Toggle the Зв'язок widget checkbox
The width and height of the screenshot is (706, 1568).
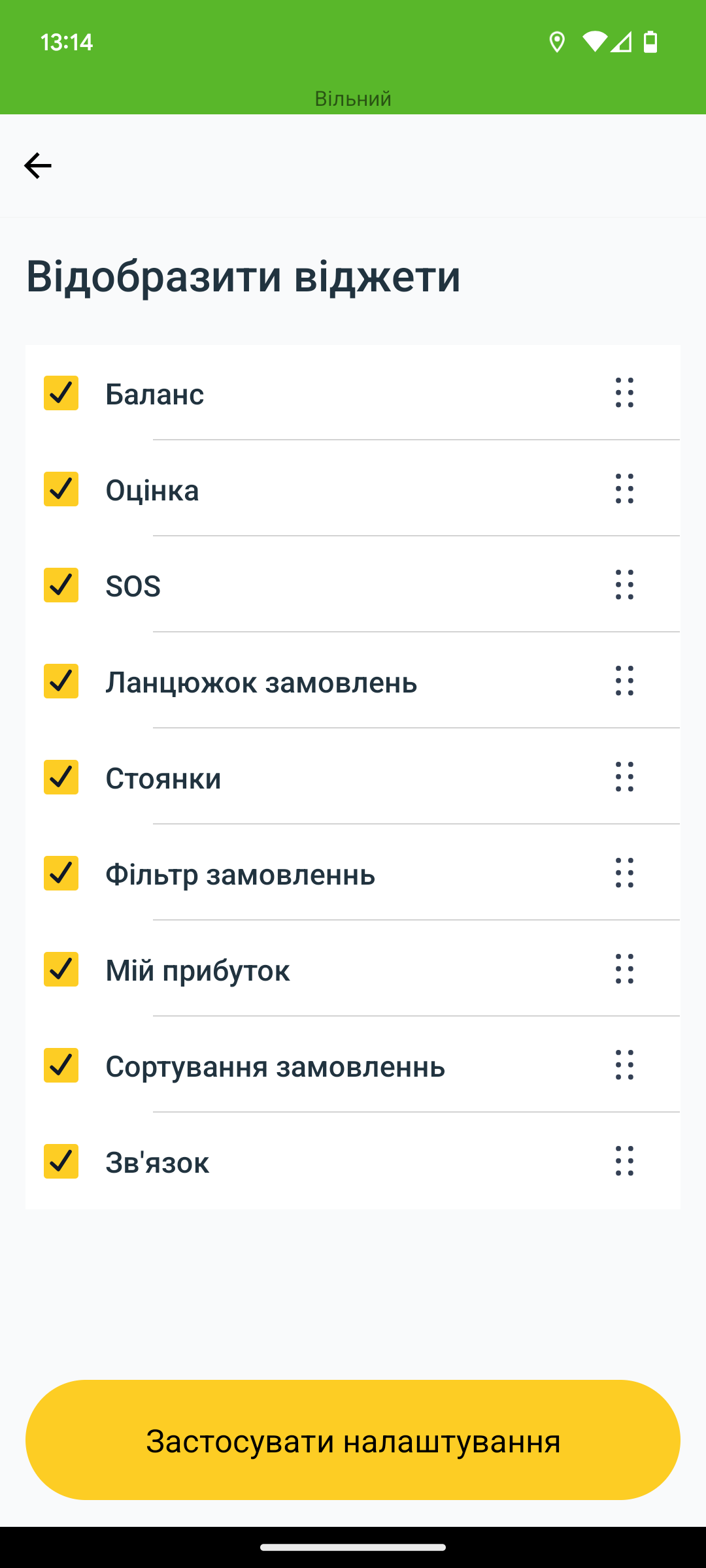(x=61, y=1162)
